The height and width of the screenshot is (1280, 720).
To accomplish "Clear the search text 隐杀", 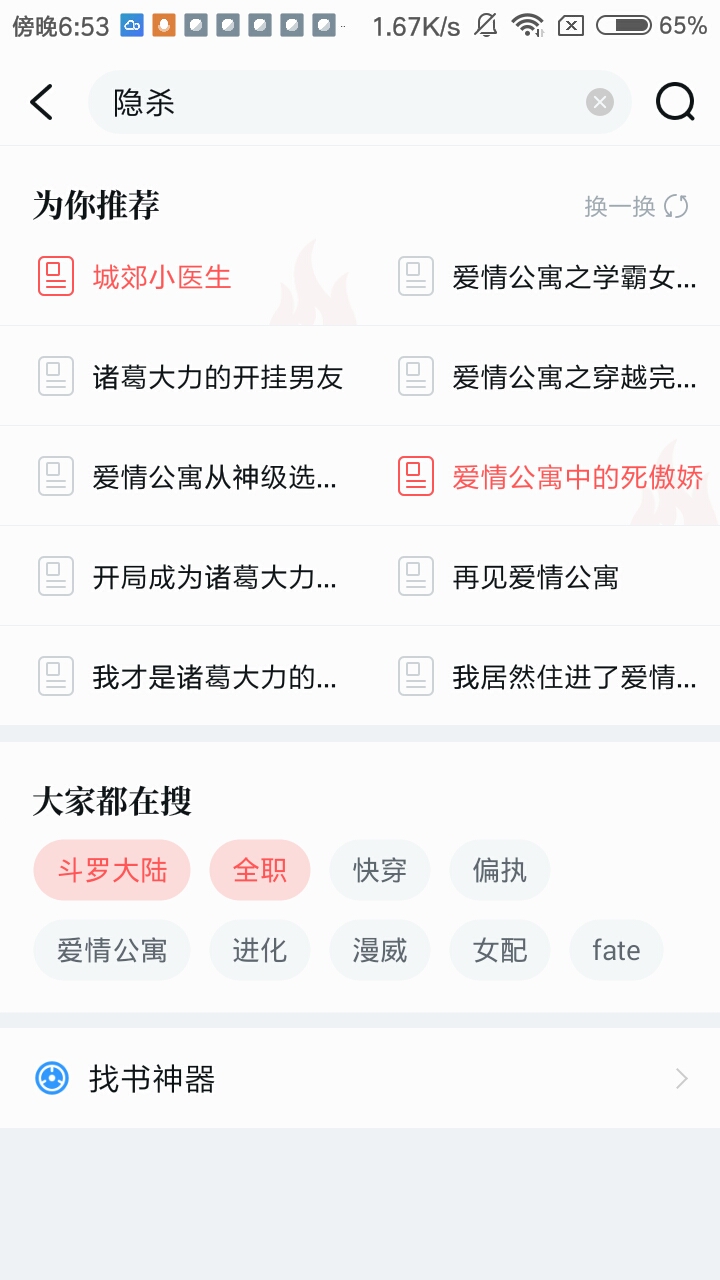I will click(x=599, y=102).
